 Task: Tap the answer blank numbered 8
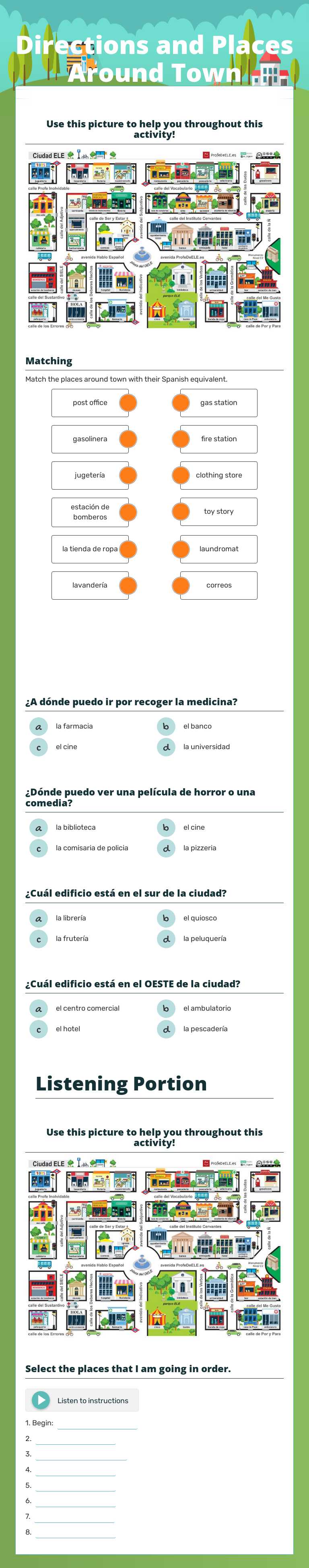pos(75,1532)
